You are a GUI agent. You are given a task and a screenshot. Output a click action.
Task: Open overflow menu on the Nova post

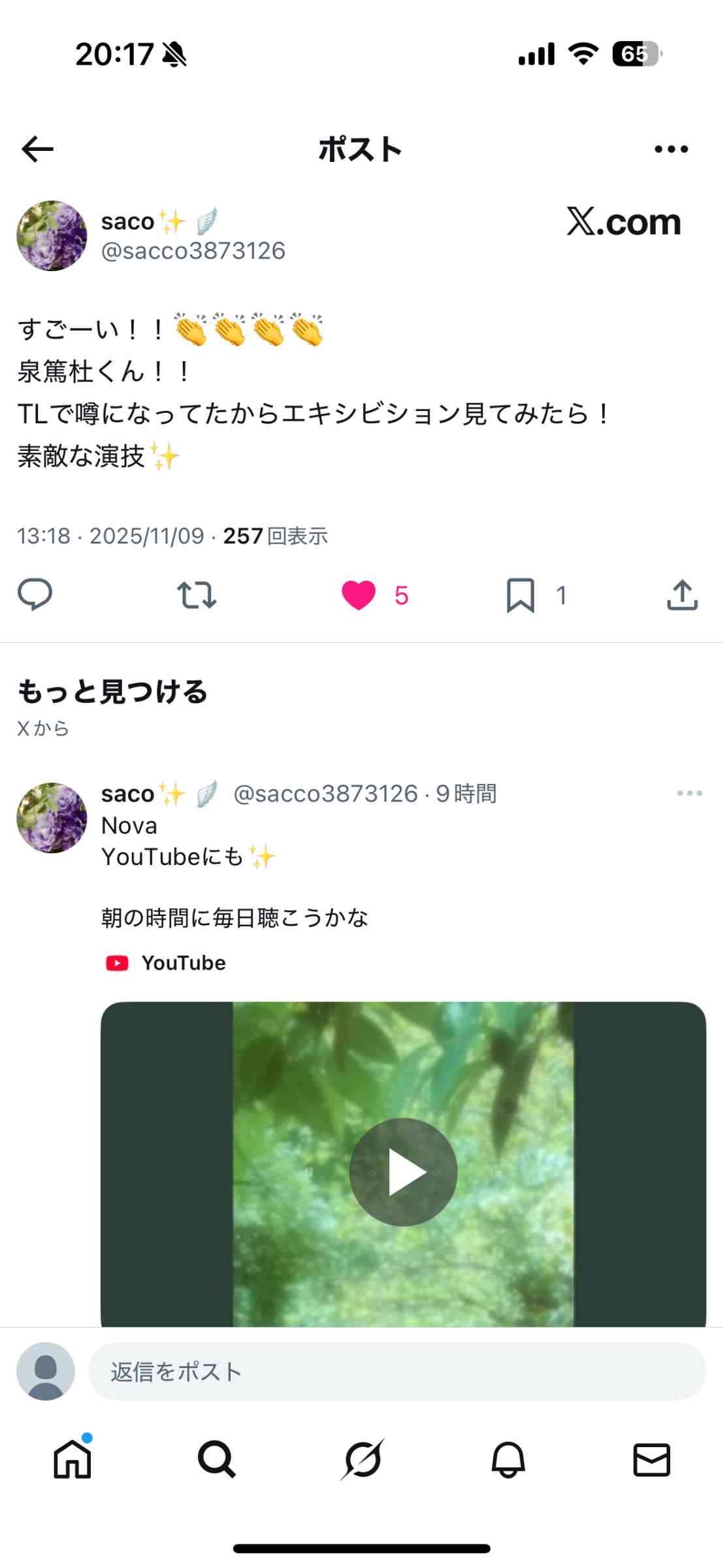(689, 793)
